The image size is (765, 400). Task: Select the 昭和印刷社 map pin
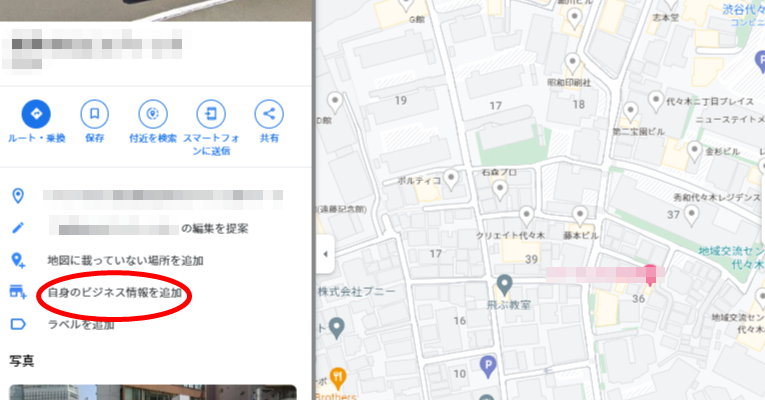tap(571, 62)
